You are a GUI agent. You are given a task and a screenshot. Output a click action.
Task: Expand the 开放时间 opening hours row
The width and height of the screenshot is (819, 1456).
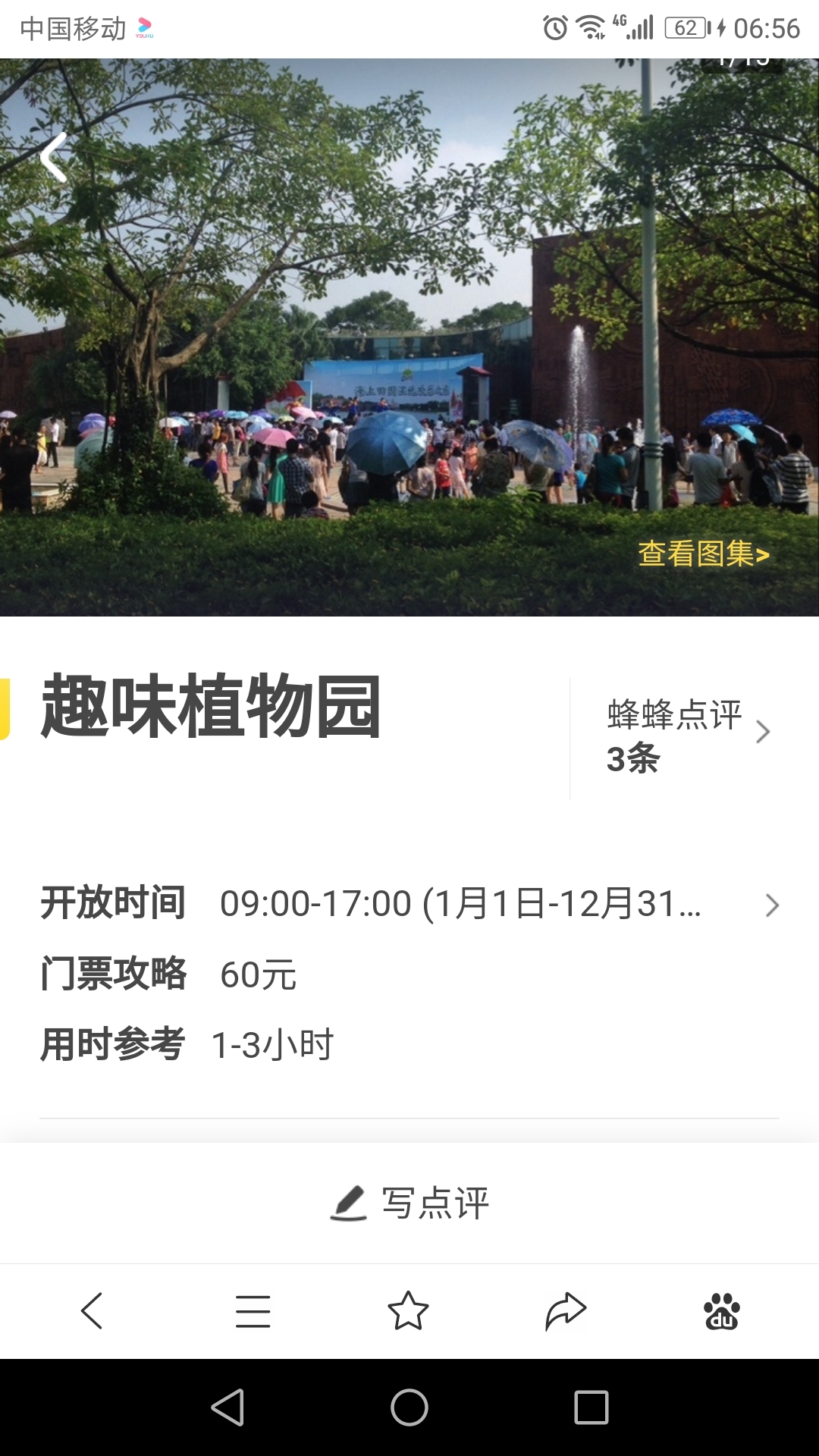coord(409,904)
